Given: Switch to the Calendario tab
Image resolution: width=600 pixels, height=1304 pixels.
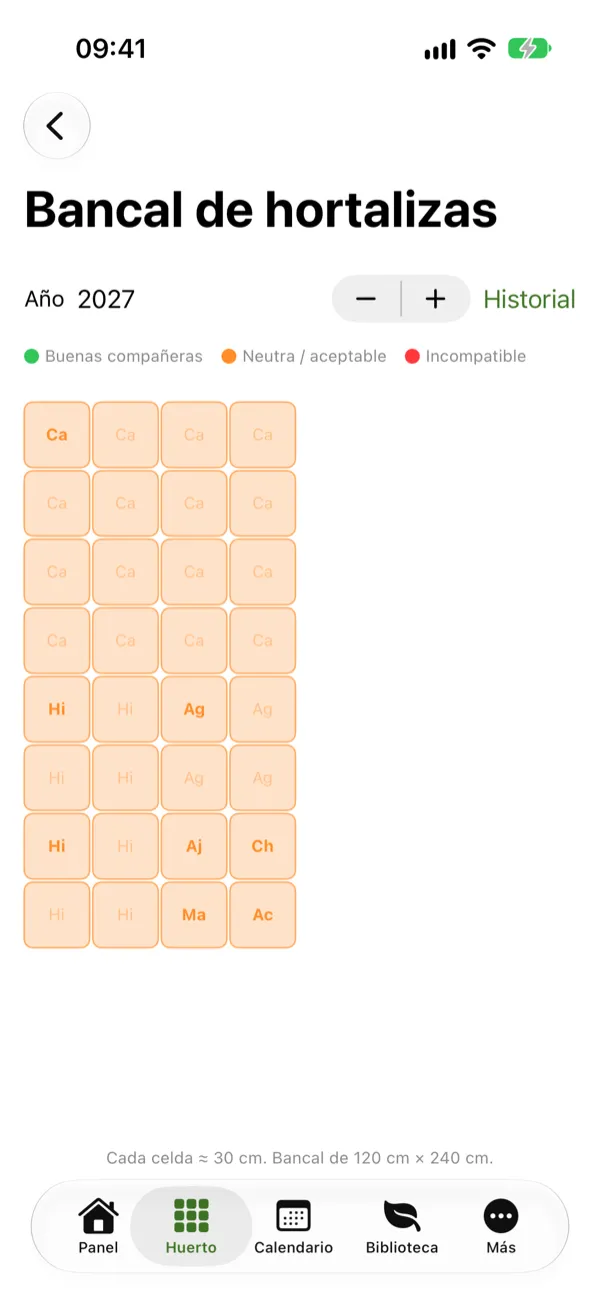Looking at the screenshot, I should tap(293, 1226).
